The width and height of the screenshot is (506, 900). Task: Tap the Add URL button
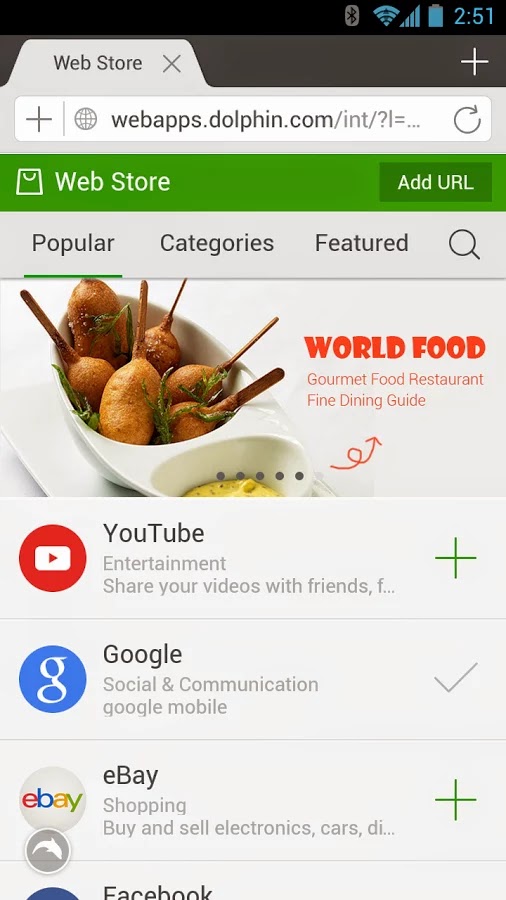(435, 182)
